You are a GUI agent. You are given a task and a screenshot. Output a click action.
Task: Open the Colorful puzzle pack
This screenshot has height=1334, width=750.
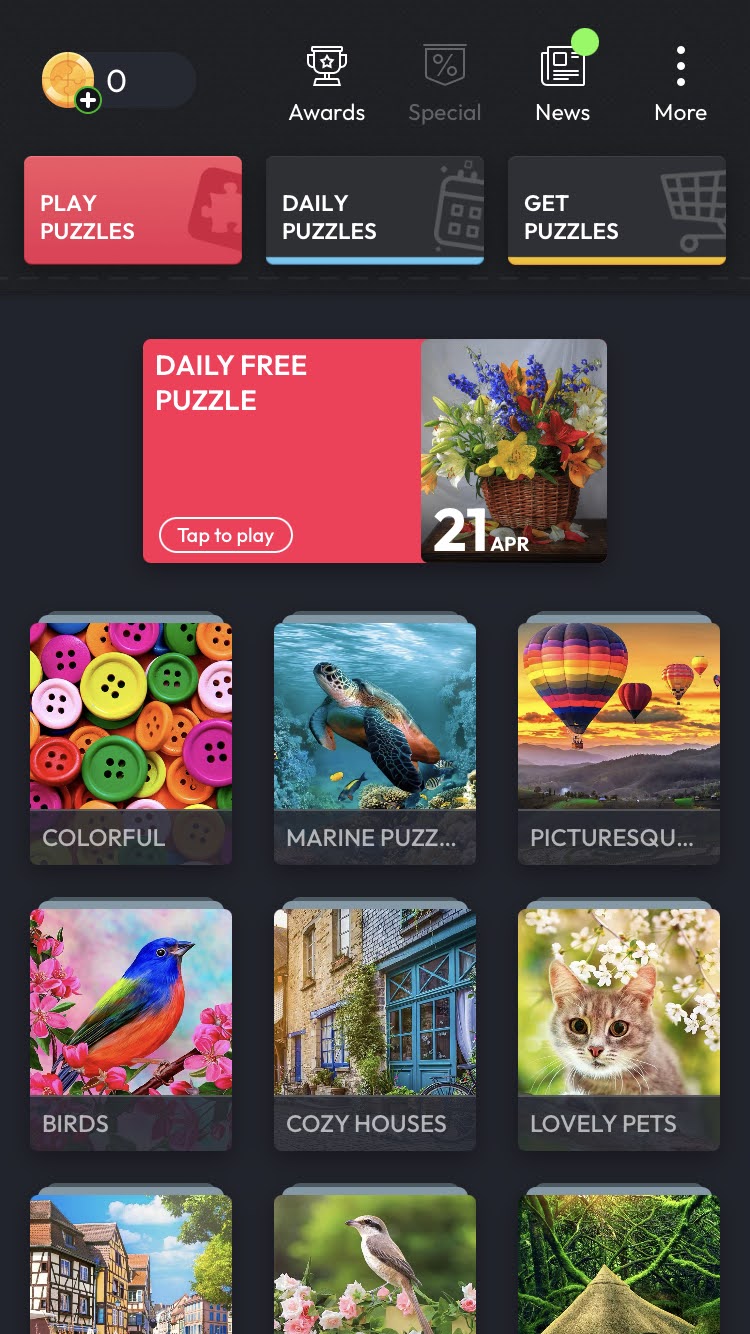click(x=131, y=740)
